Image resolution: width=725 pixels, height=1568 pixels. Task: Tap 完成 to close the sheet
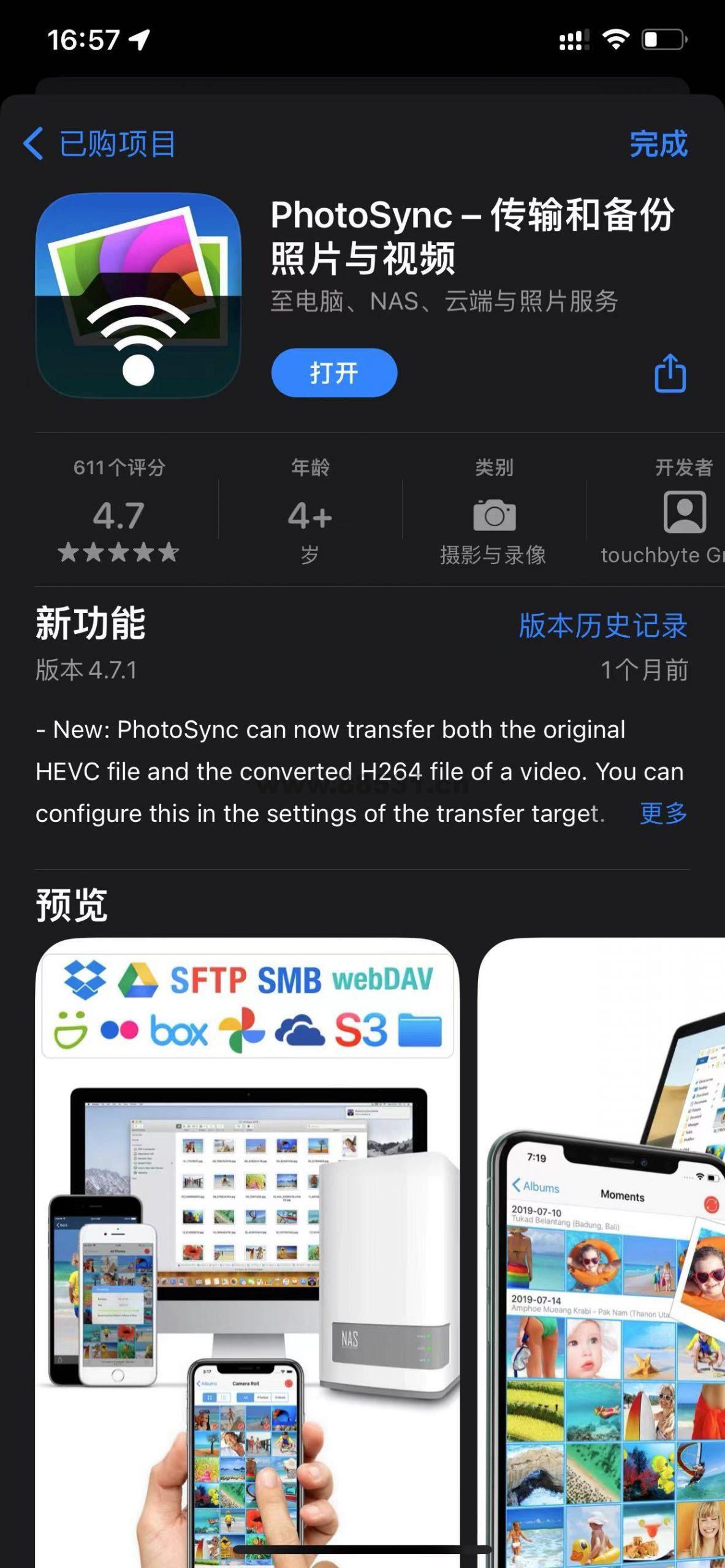pyautogui.click(x=658, y=144)
